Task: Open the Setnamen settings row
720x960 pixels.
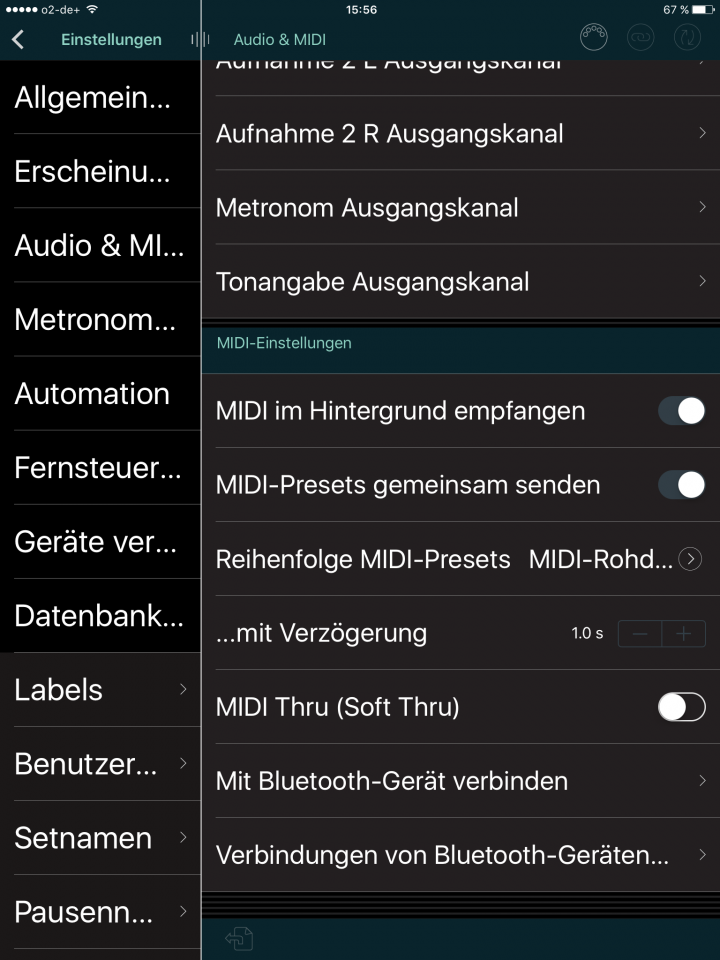Action: pyautogui.click(x=100, y=838)
